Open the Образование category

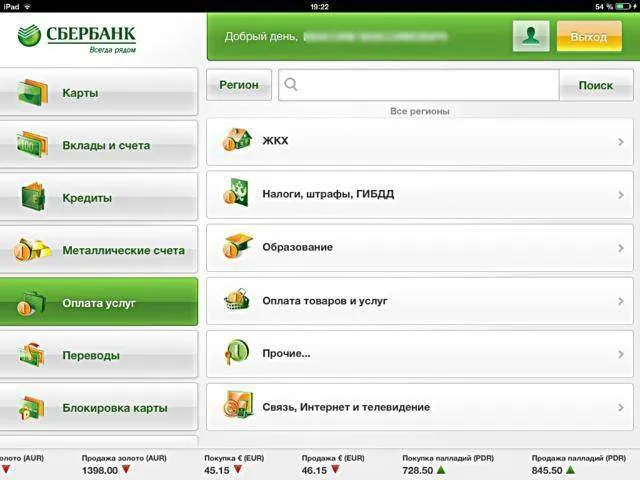coord(419,247)
